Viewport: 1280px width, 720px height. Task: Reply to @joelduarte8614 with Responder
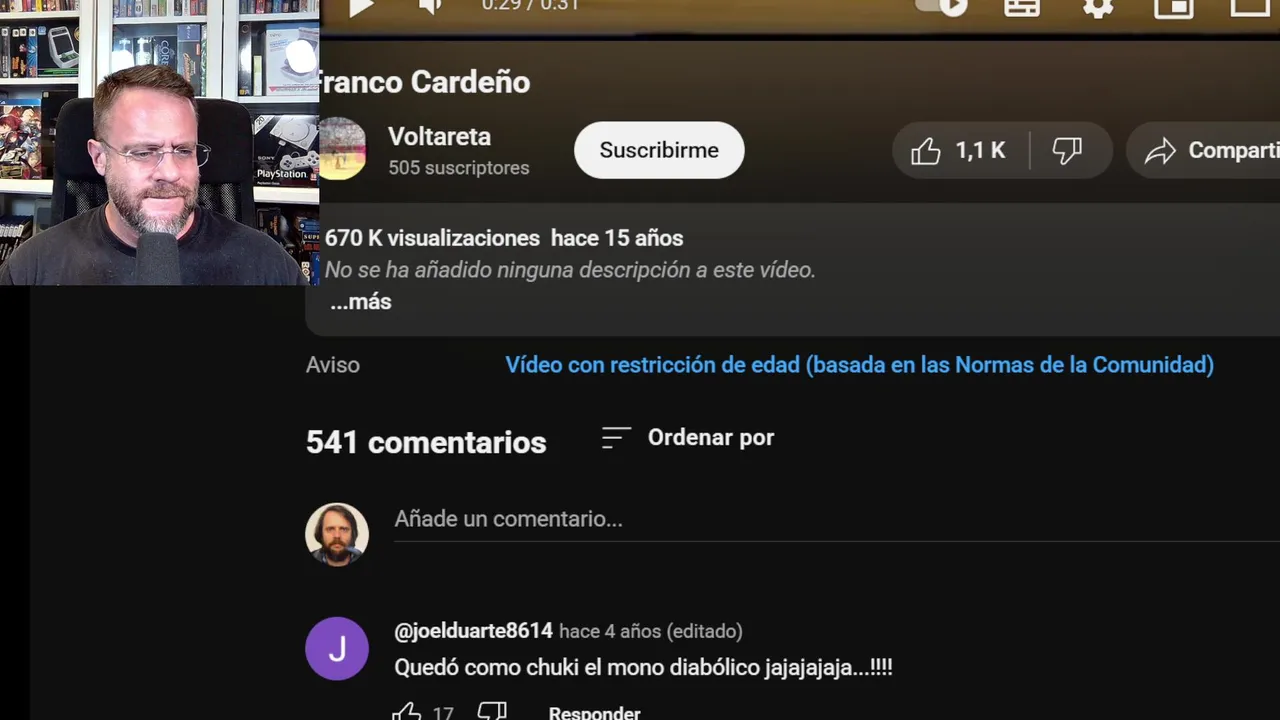click(594, 712)
